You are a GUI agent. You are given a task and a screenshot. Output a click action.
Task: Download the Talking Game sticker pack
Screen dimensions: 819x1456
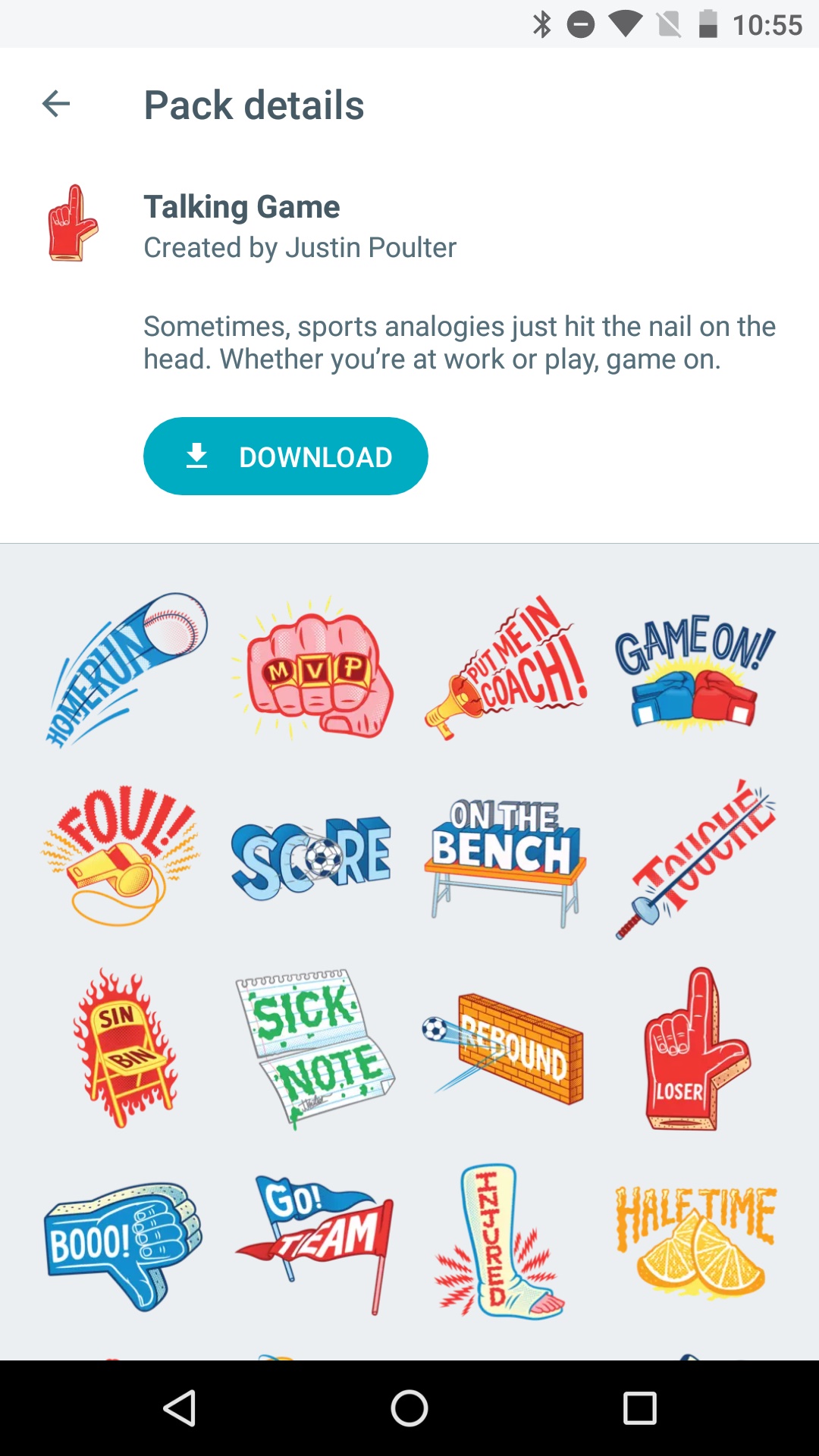(285, 457)
